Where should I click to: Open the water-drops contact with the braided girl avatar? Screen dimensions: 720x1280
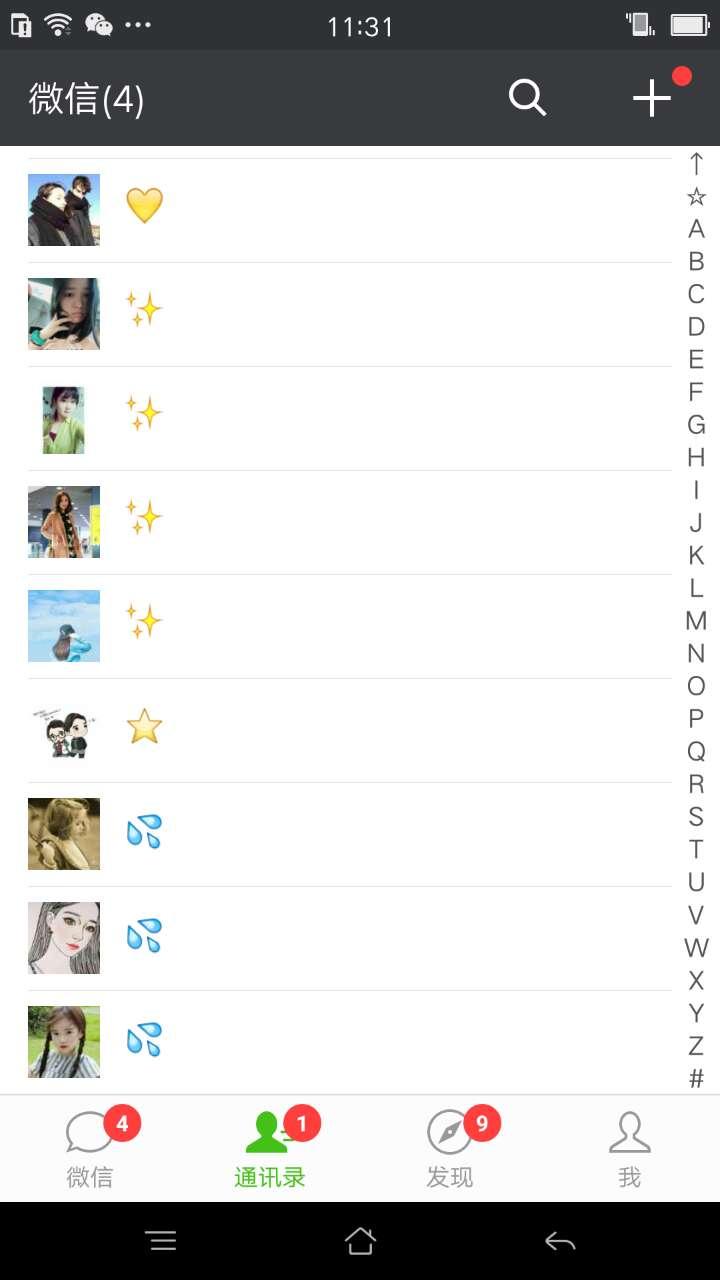(350, 1042)
